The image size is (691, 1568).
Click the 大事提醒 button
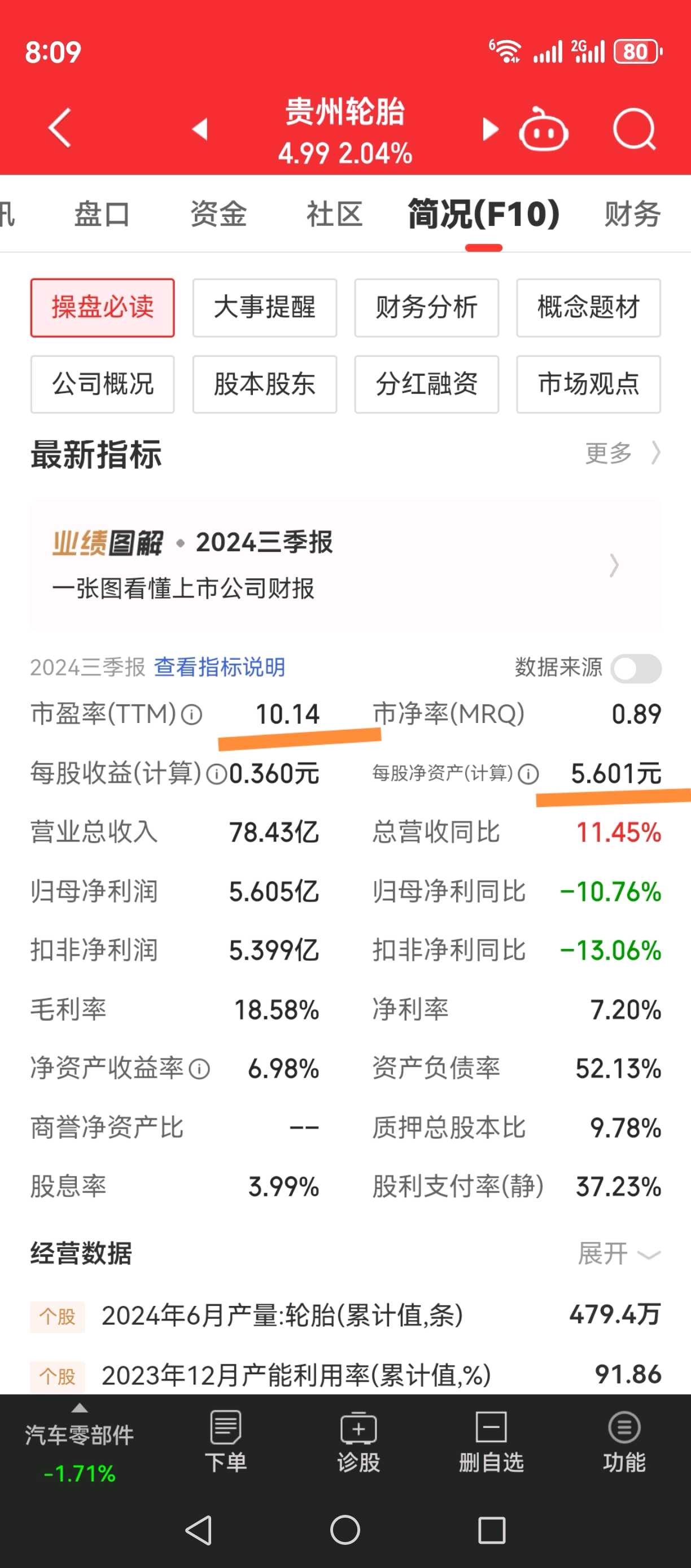tap(265, 308)
